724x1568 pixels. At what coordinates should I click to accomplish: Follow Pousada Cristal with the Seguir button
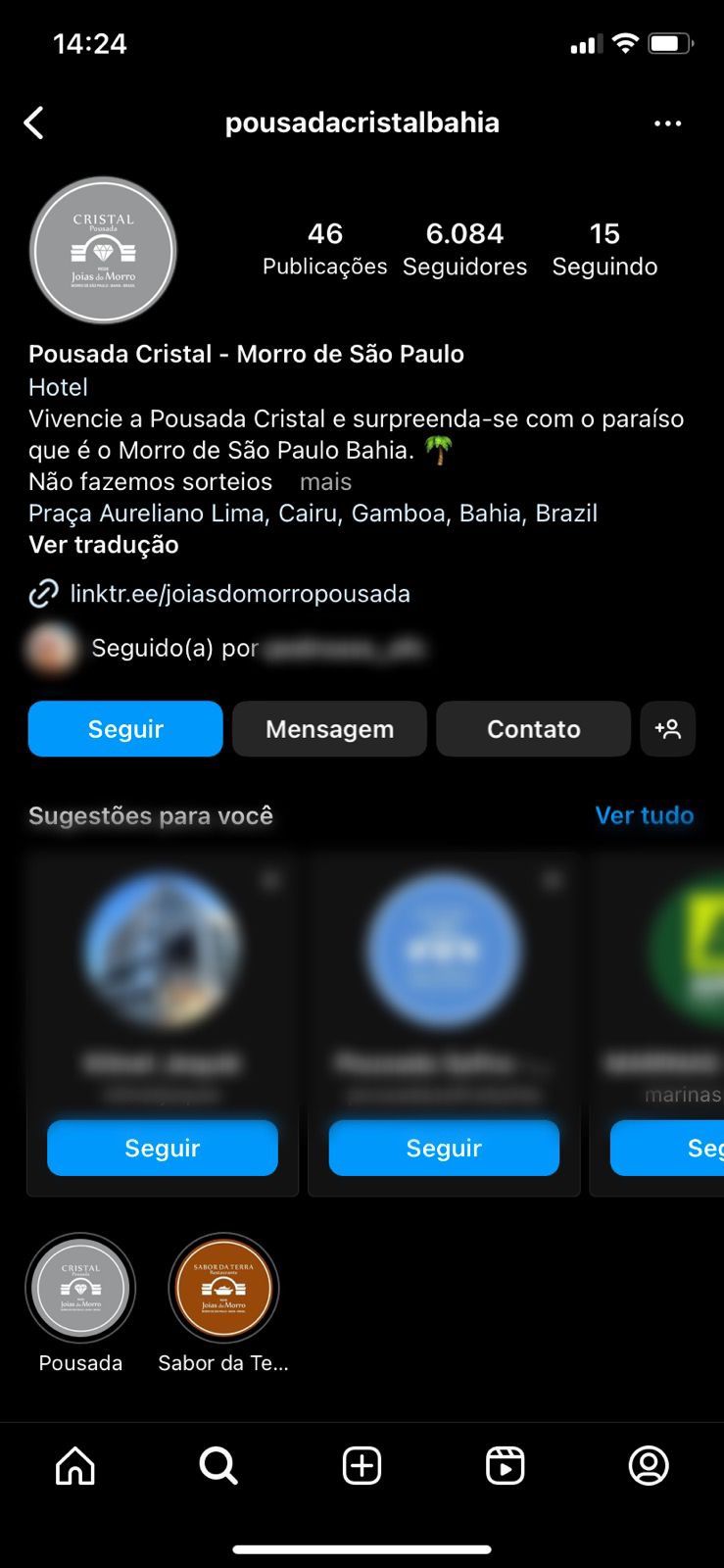coord(125,729)
